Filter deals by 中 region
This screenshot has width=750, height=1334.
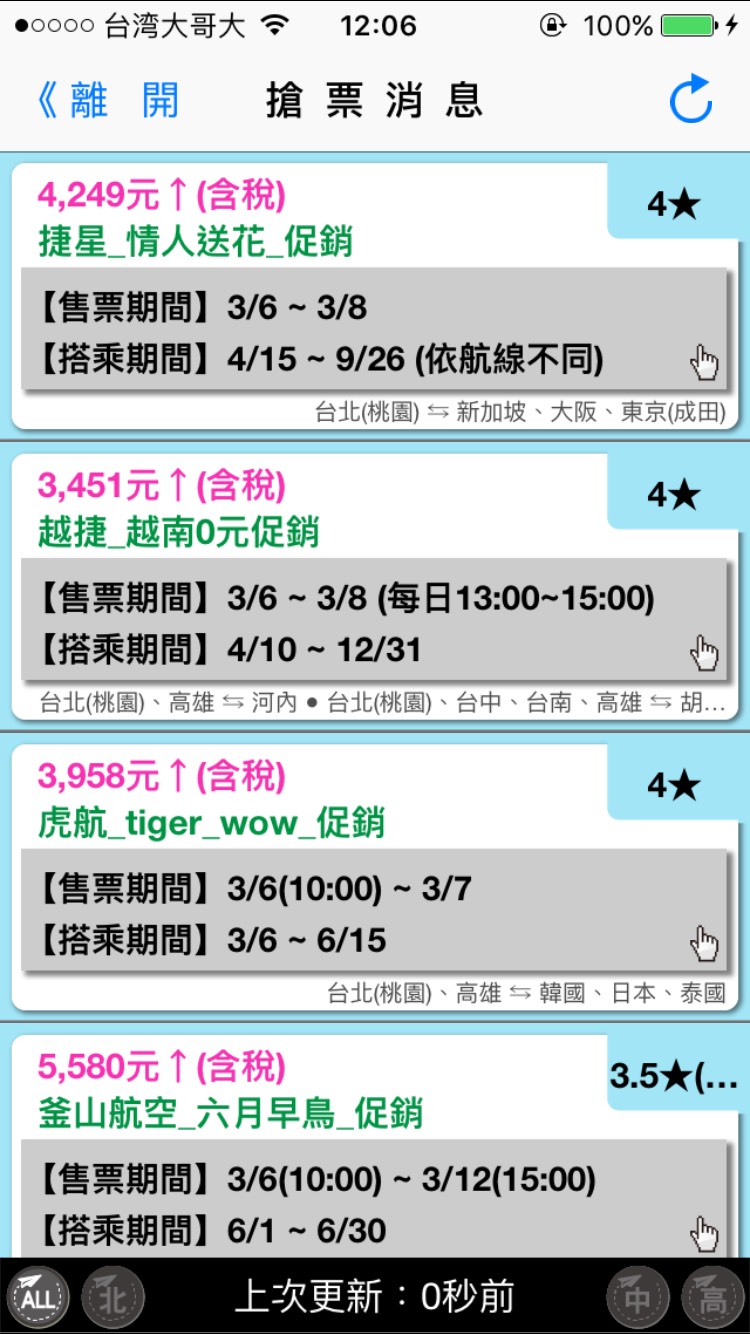(638, 1298)
